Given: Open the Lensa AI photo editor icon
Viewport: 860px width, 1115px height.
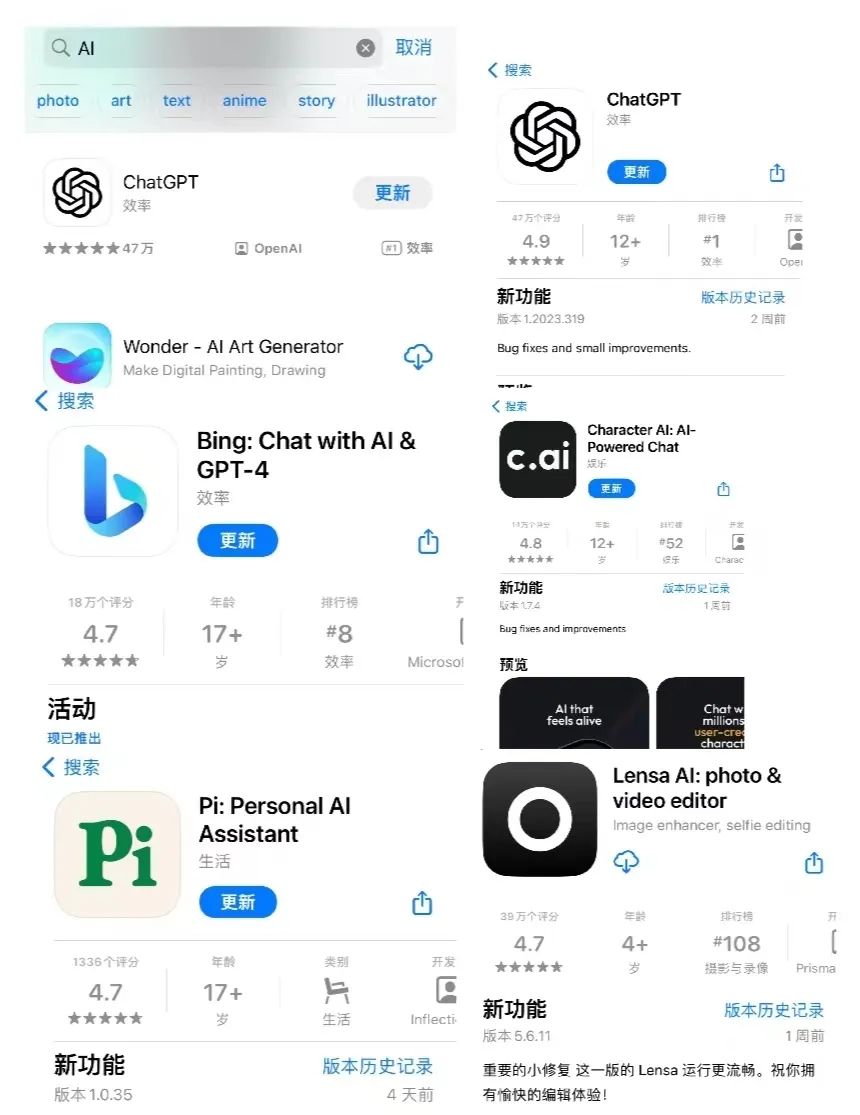Looking at the screenshot, I should 539,817.
